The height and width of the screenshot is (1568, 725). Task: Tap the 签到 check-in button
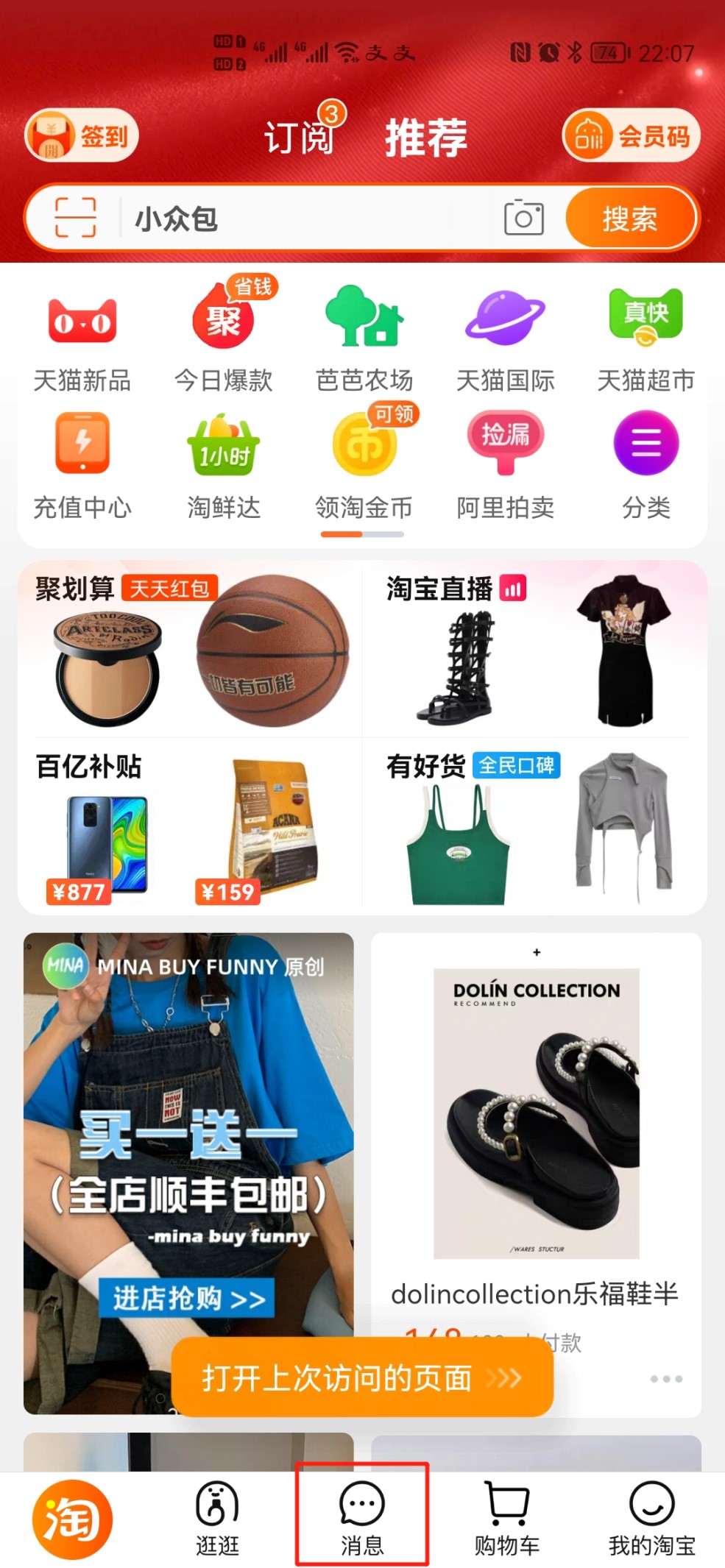click(x=82, y=135)
